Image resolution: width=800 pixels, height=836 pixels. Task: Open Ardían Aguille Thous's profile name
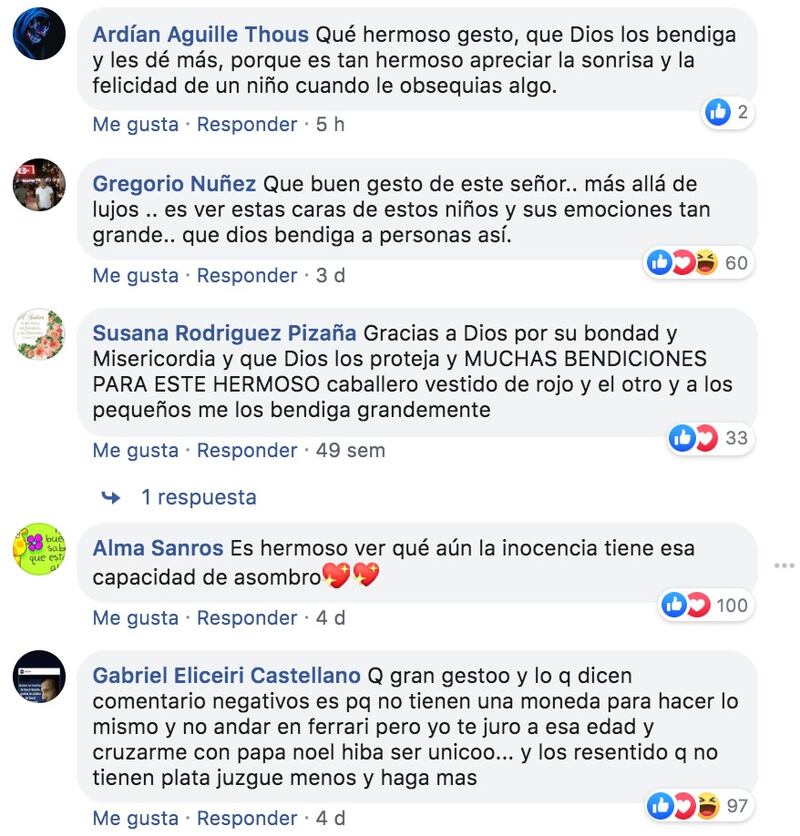click(200, 35)
